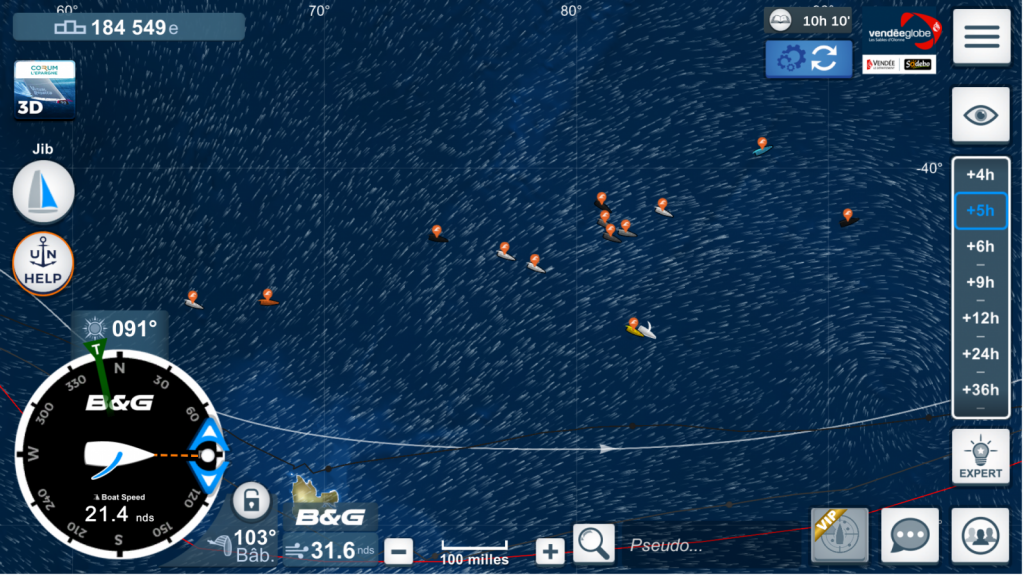This screenshot has width=1024, height=576.
Task: Toggle the heading lock padlock
Action: coord(251,500)
